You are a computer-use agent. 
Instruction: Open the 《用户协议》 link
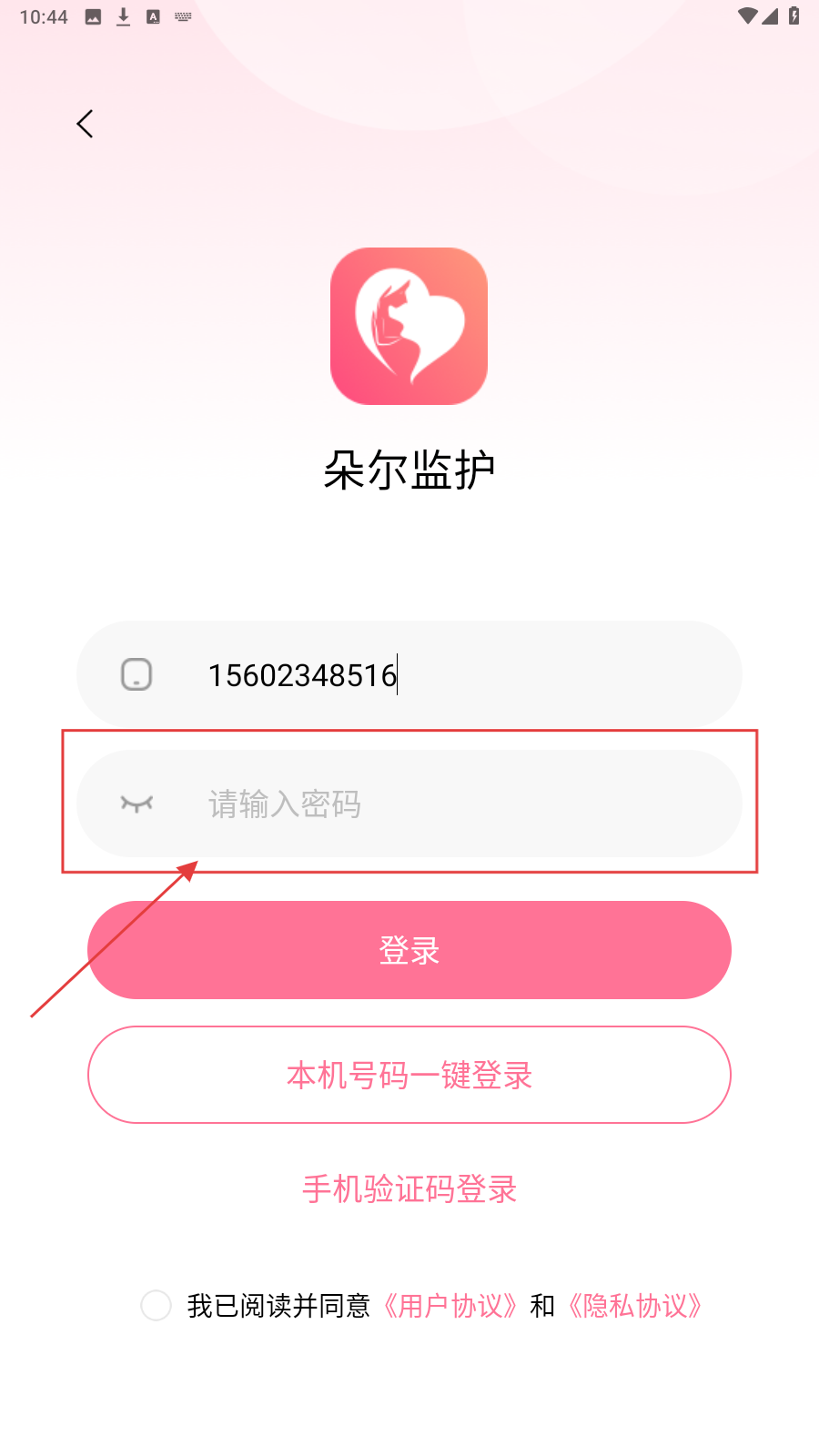coord(450,1306)
